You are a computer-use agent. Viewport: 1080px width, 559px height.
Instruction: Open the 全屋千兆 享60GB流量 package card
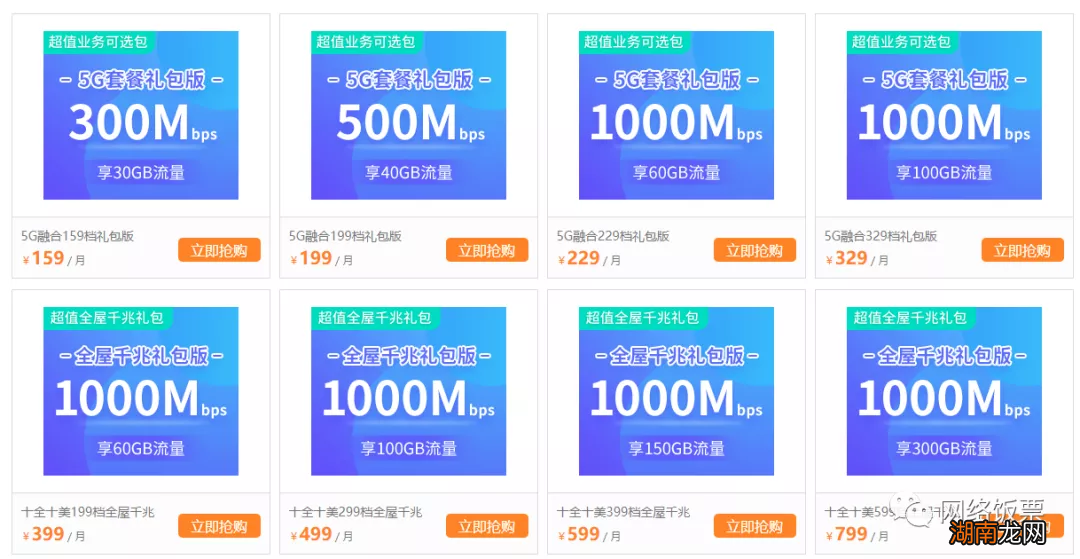pyautogui.click(x=141, y=391)
